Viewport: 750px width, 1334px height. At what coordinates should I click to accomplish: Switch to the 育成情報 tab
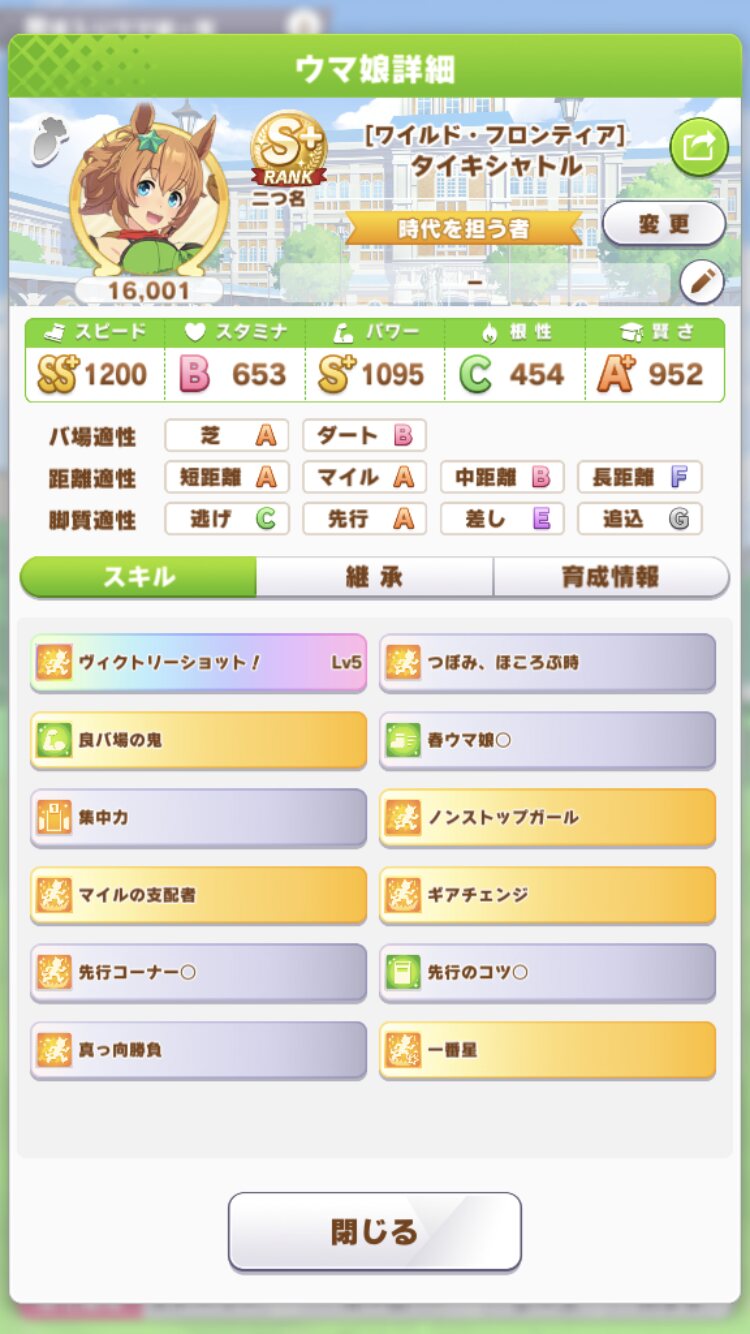pos(610,577)
